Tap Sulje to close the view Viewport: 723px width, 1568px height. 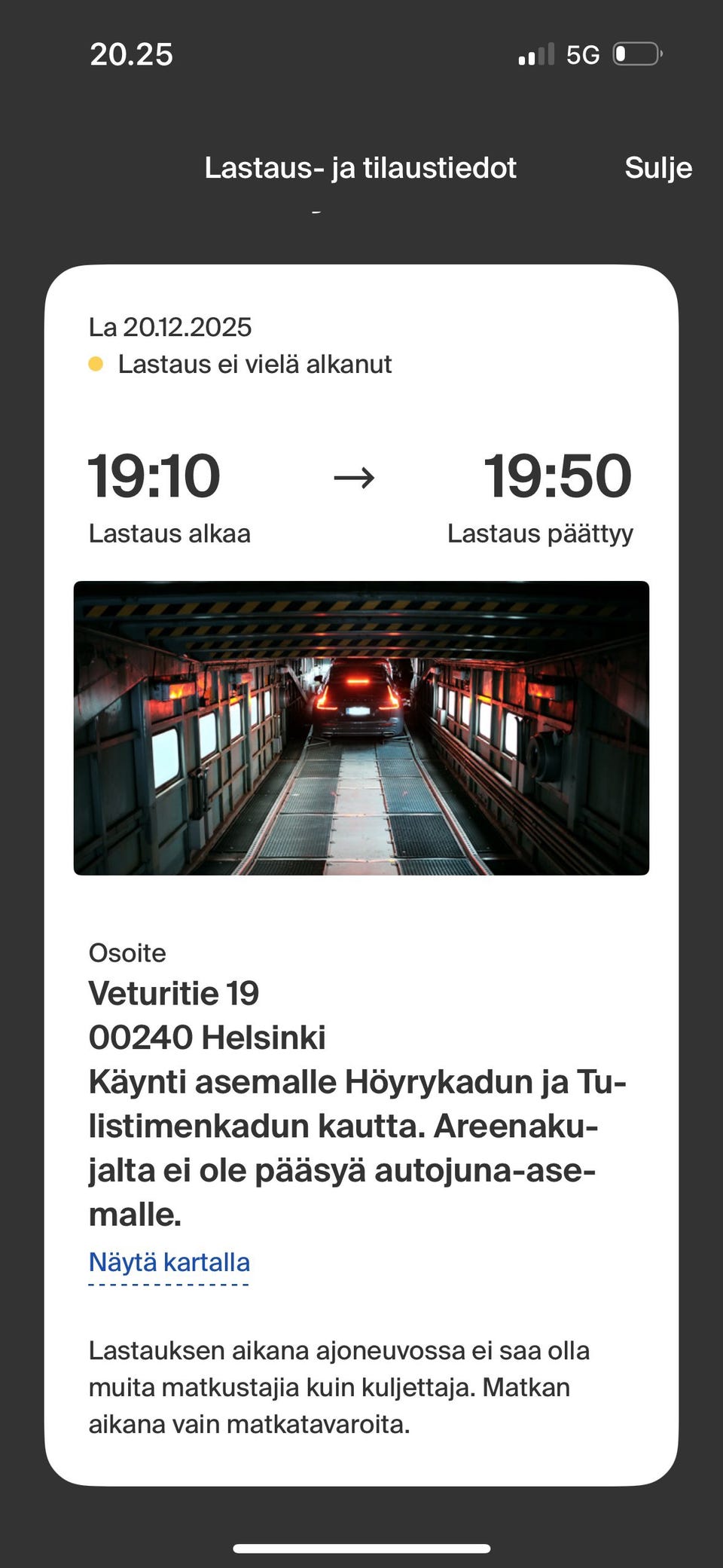[657, 167]
